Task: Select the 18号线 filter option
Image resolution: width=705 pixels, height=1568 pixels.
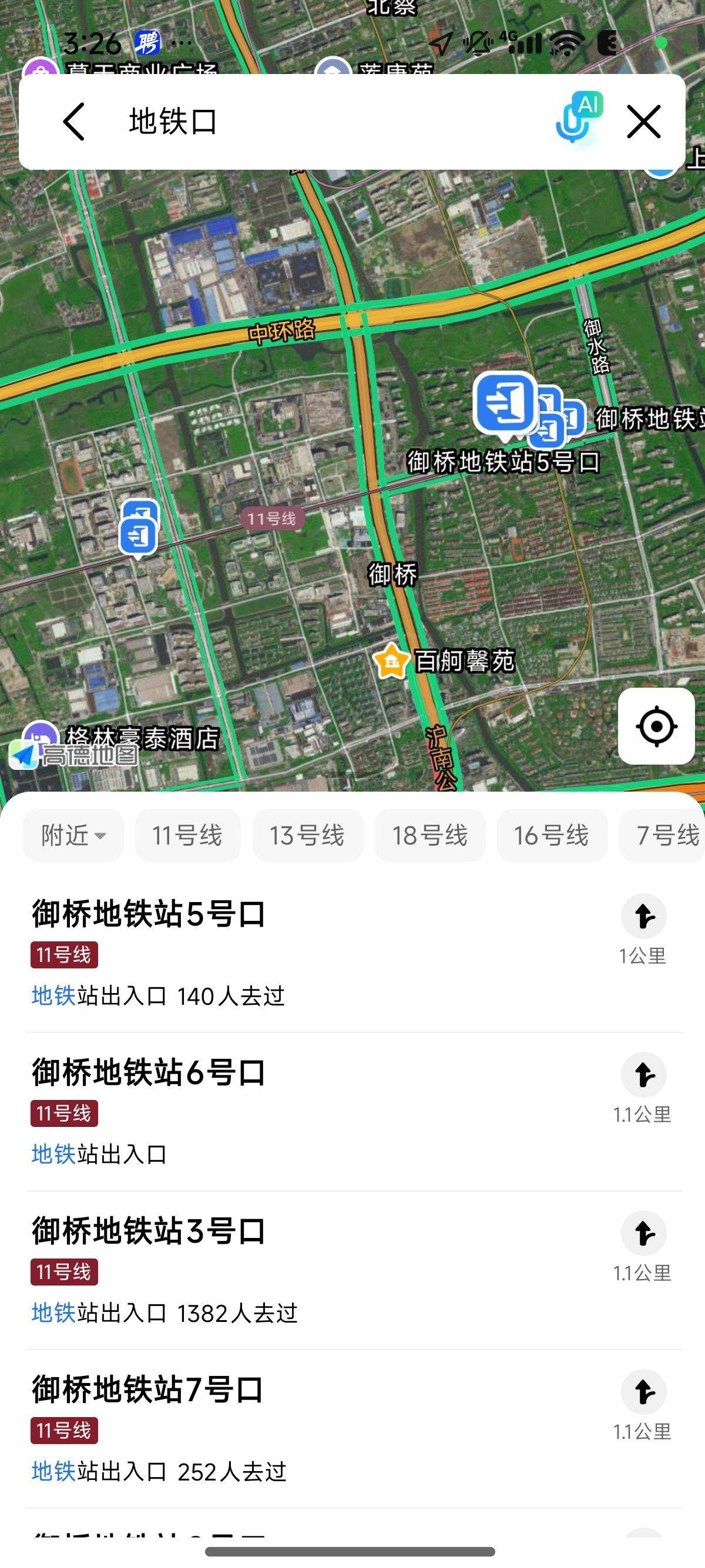Action: 430,835
